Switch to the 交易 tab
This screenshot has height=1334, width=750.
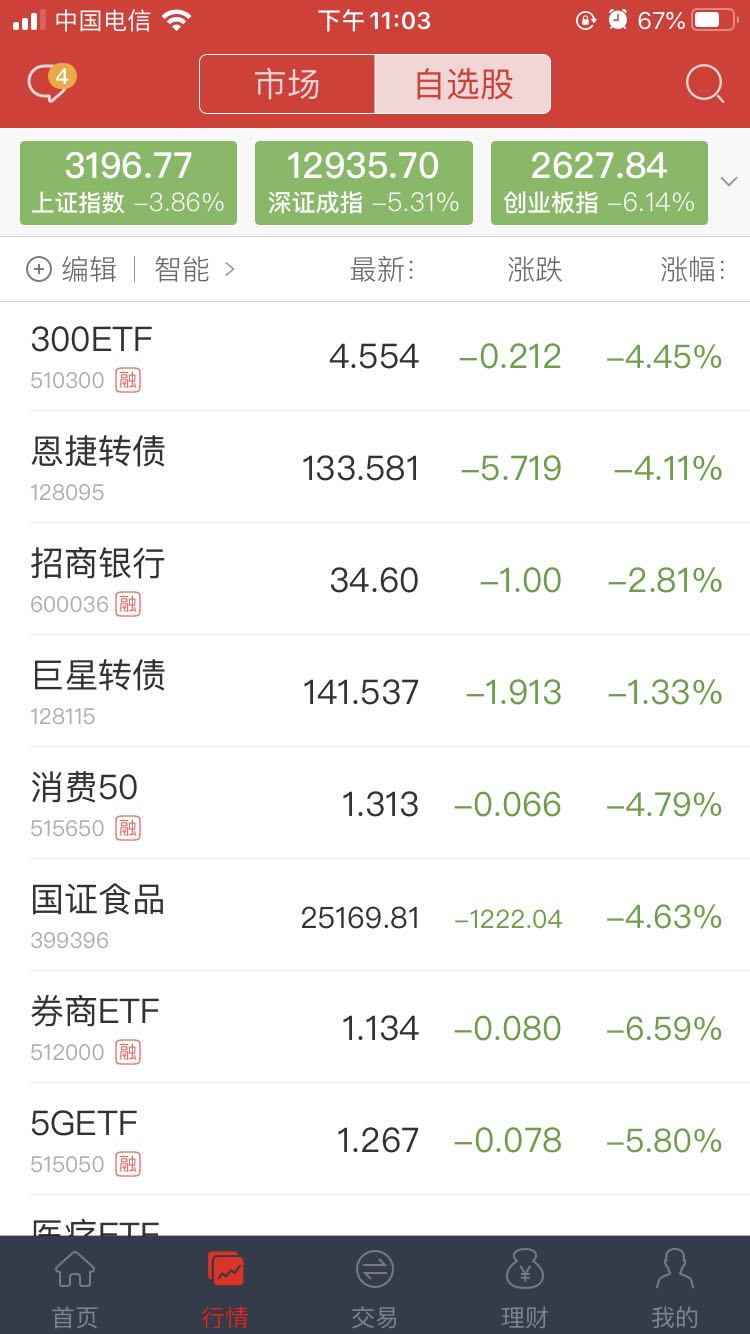pyautogui.click(x=375, y=1286)
